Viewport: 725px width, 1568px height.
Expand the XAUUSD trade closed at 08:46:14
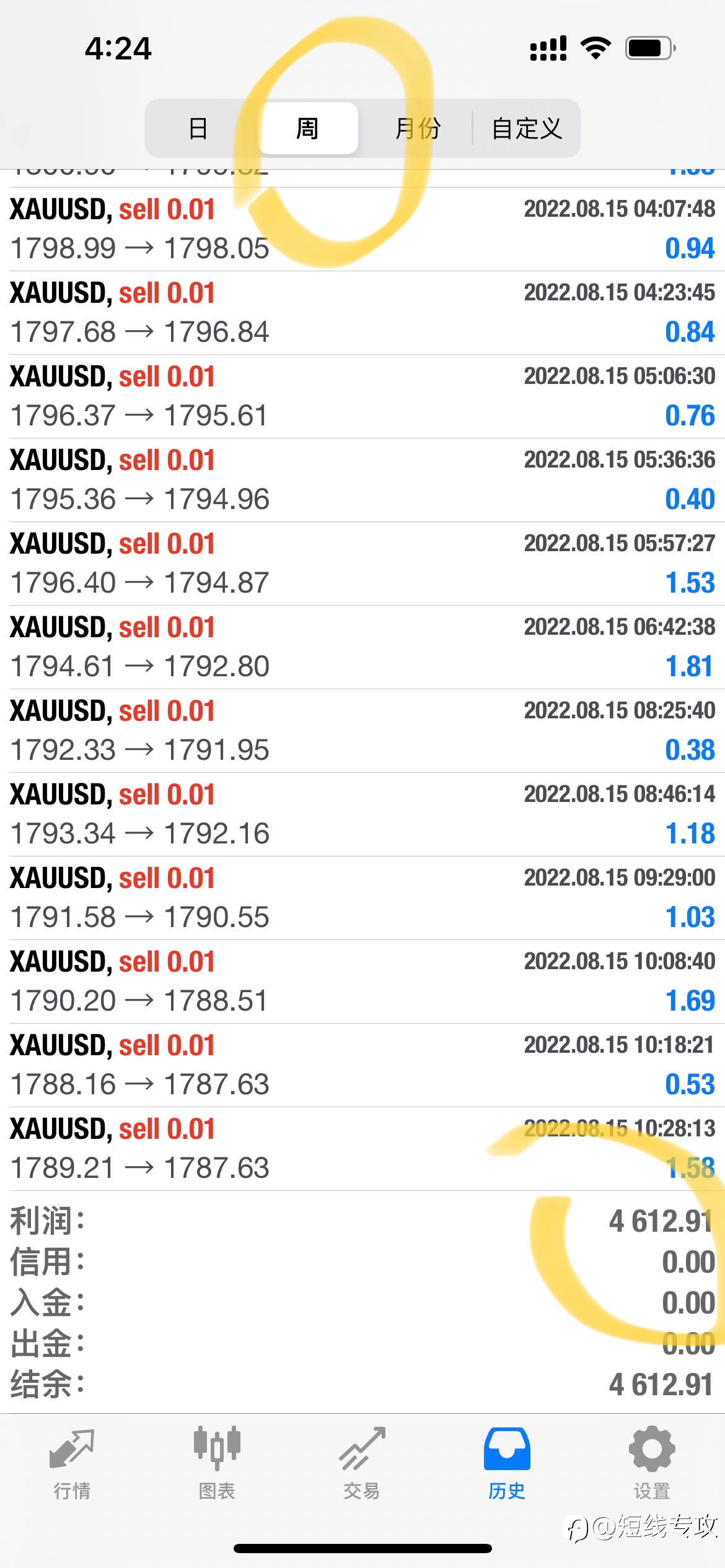362,814
